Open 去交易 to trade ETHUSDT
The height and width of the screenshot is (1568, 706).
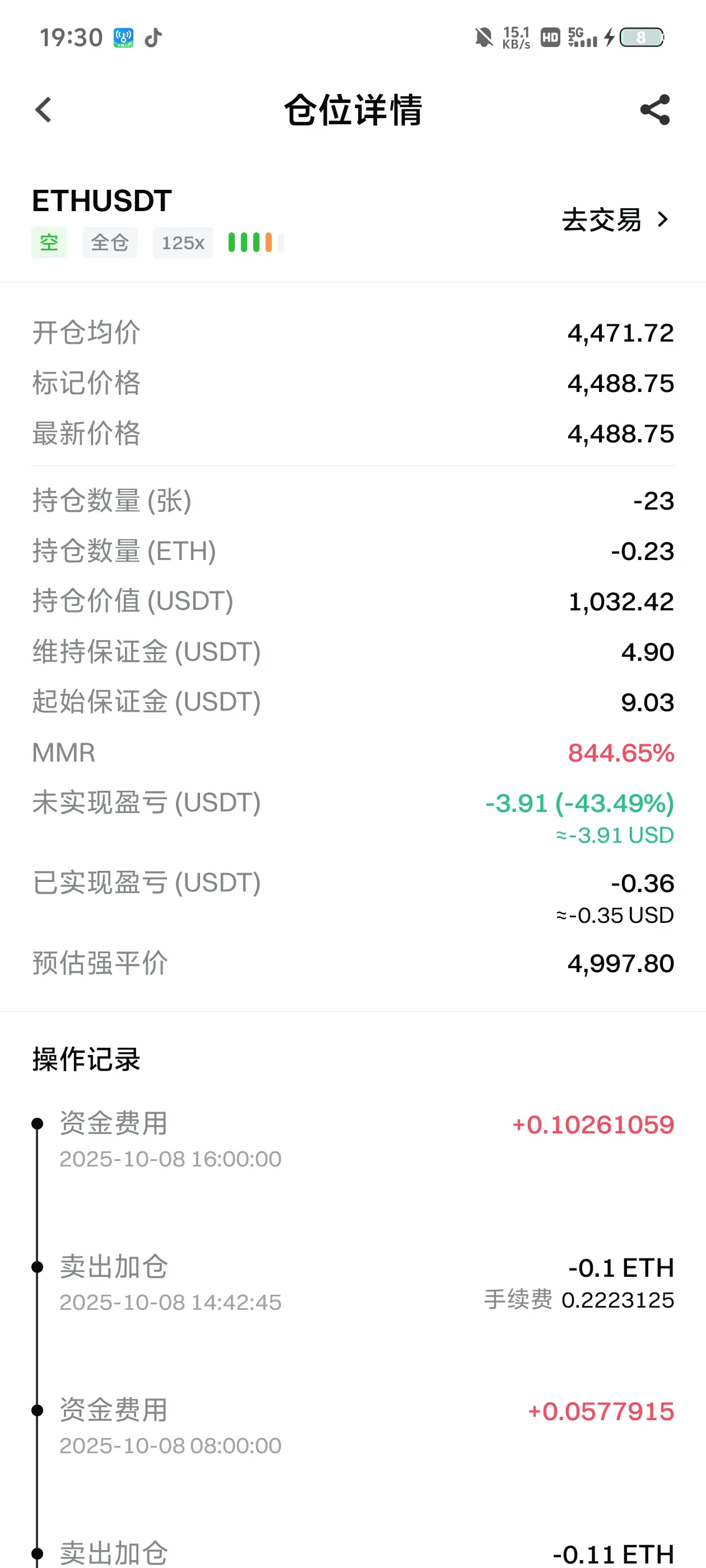point(614,220)
